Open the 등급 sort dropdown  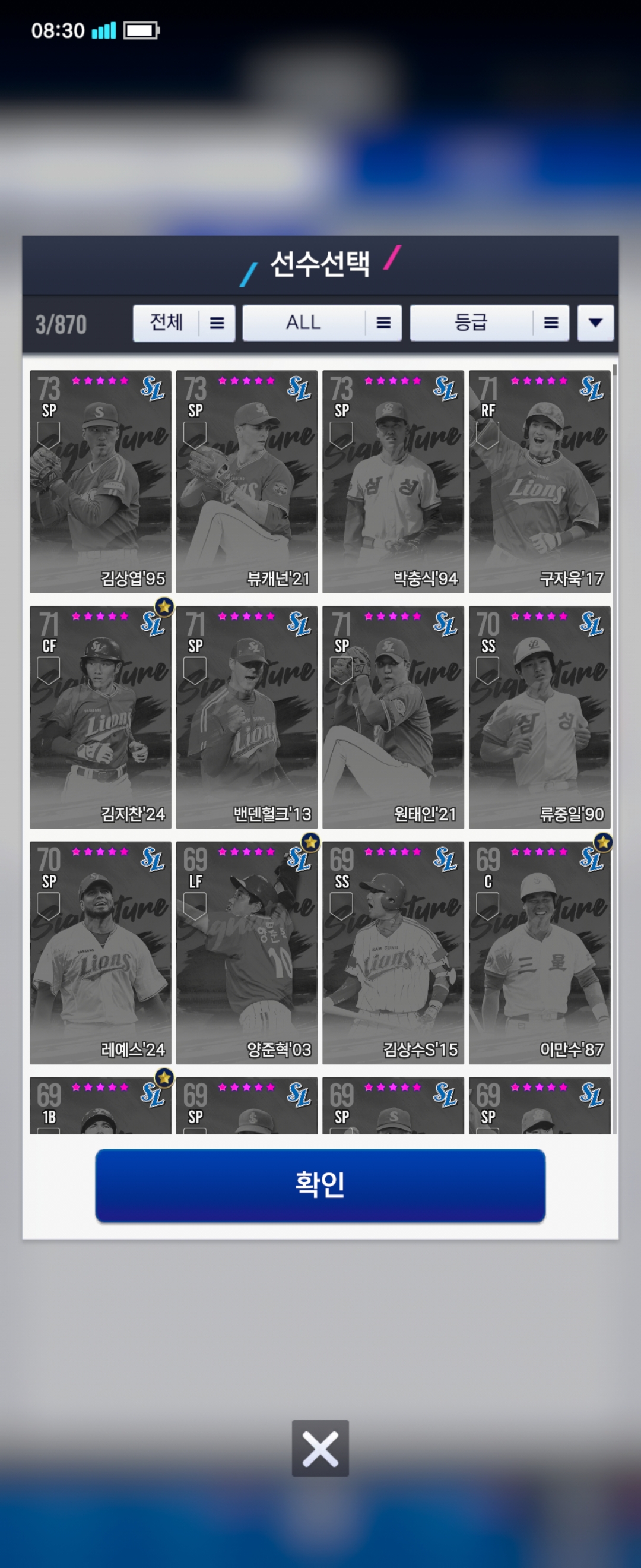coord(489,323)
